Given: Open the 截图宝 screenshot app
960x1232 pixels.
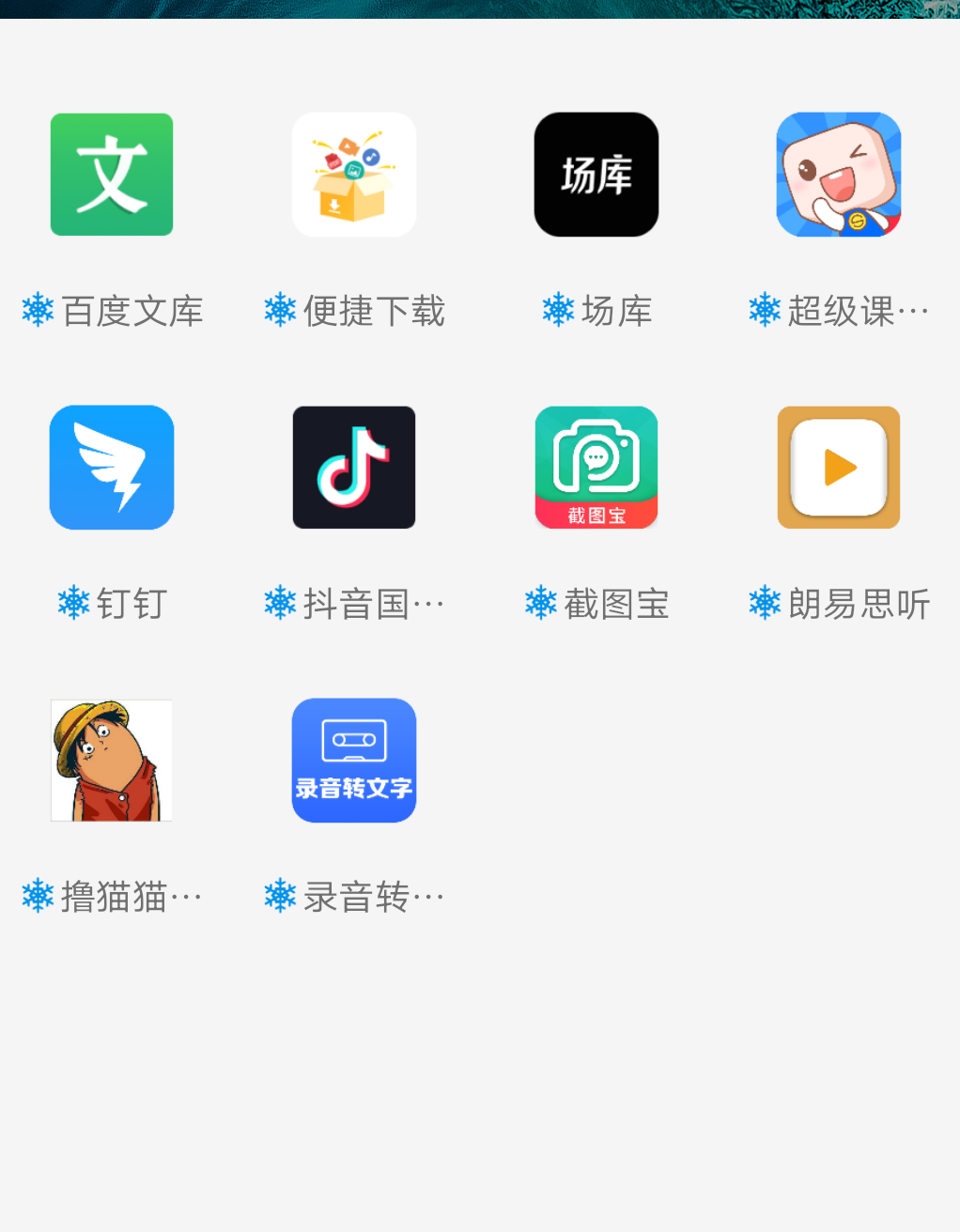Looking at the screenshot, I should (596, 468).
